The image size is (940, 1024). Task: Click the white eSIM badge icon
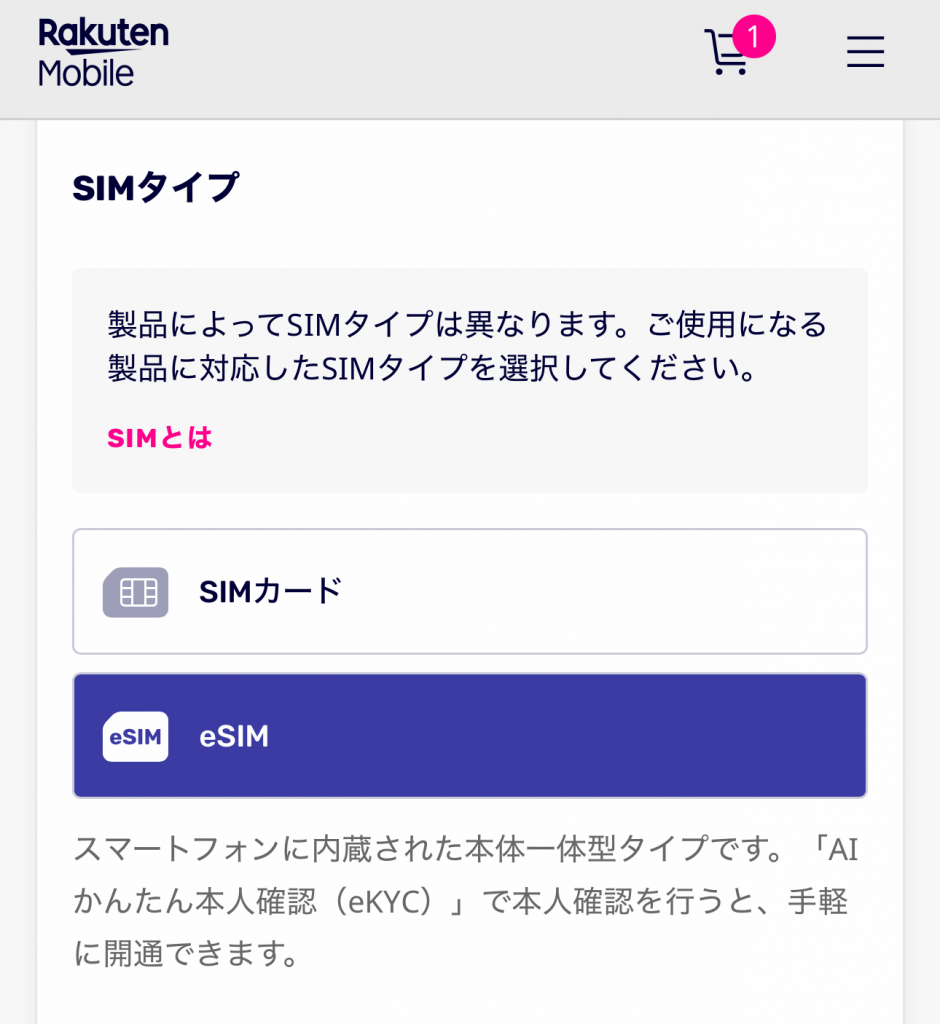point(136,734)
